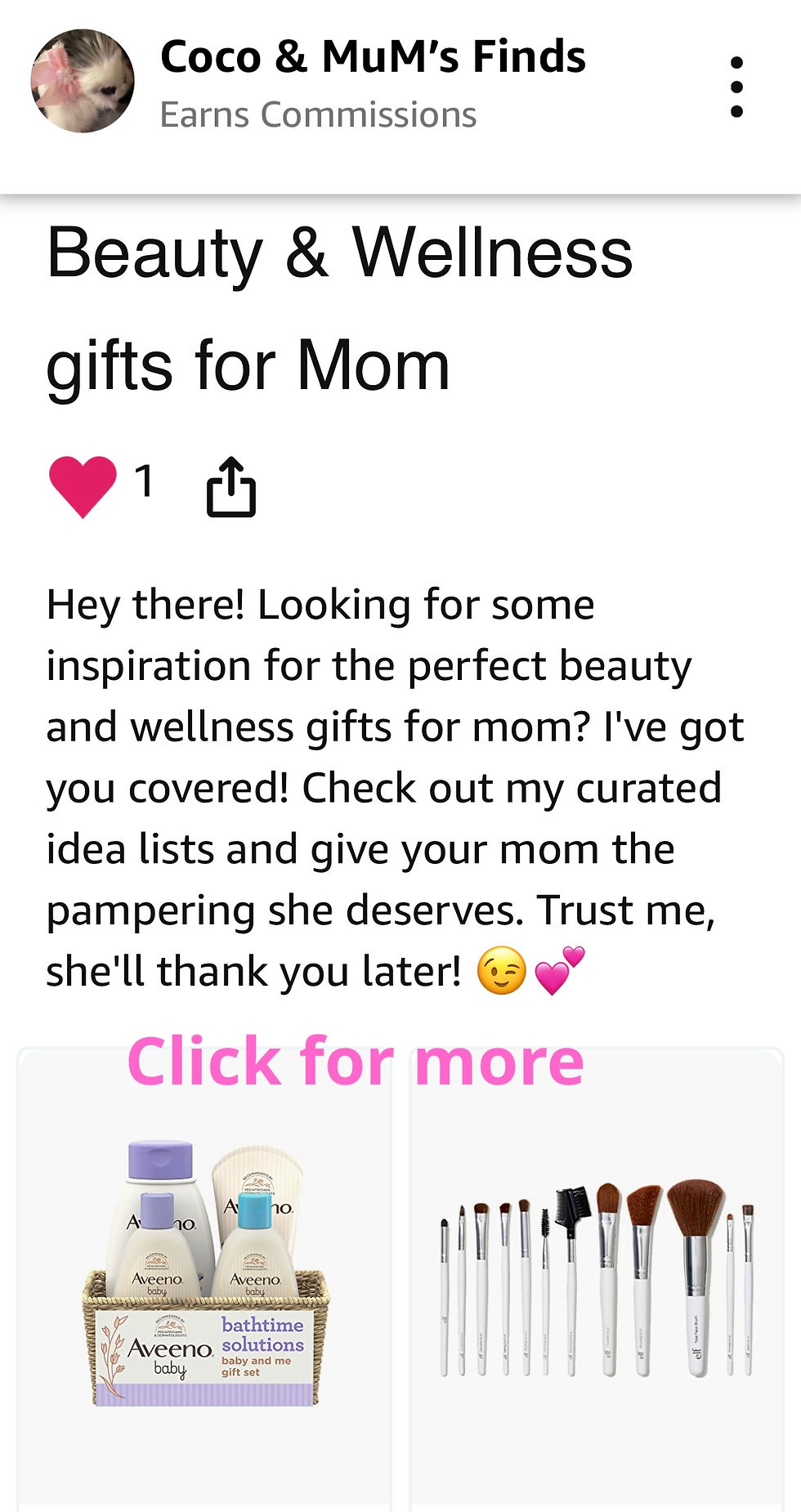Share this gift idea list
Image resolution: width=801 pixels, height=1512 pixels.
231,487
